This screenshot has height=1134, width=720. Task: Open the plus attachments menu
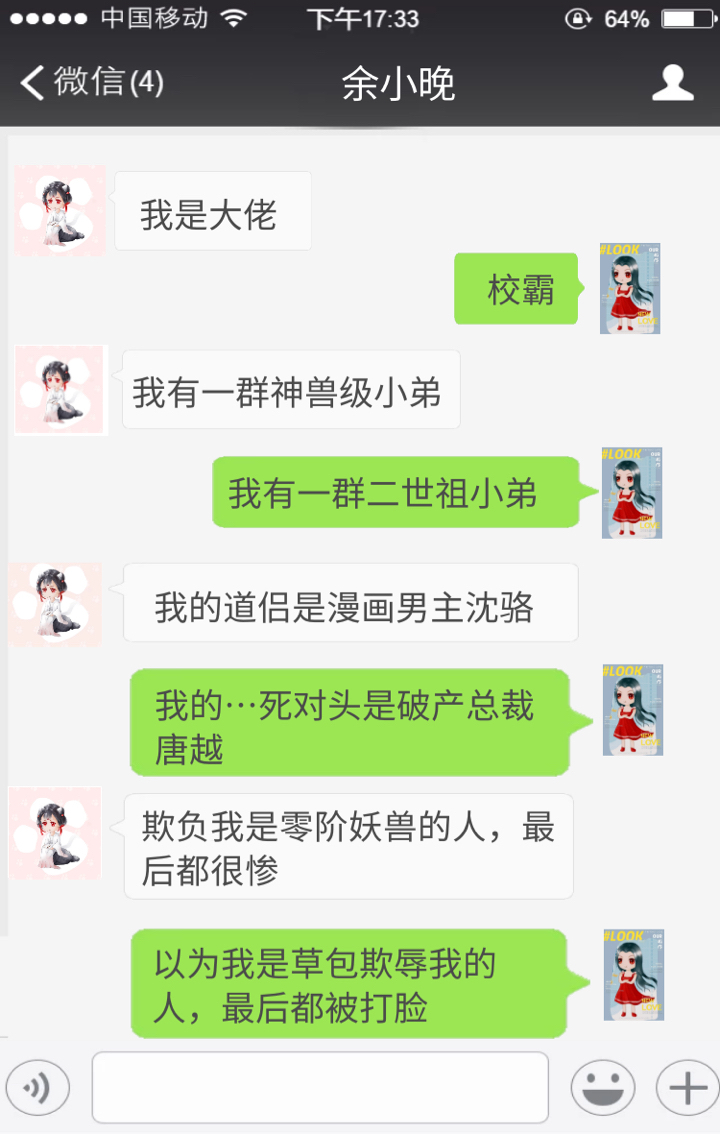pyautogui.click(x=686, y=1088)
